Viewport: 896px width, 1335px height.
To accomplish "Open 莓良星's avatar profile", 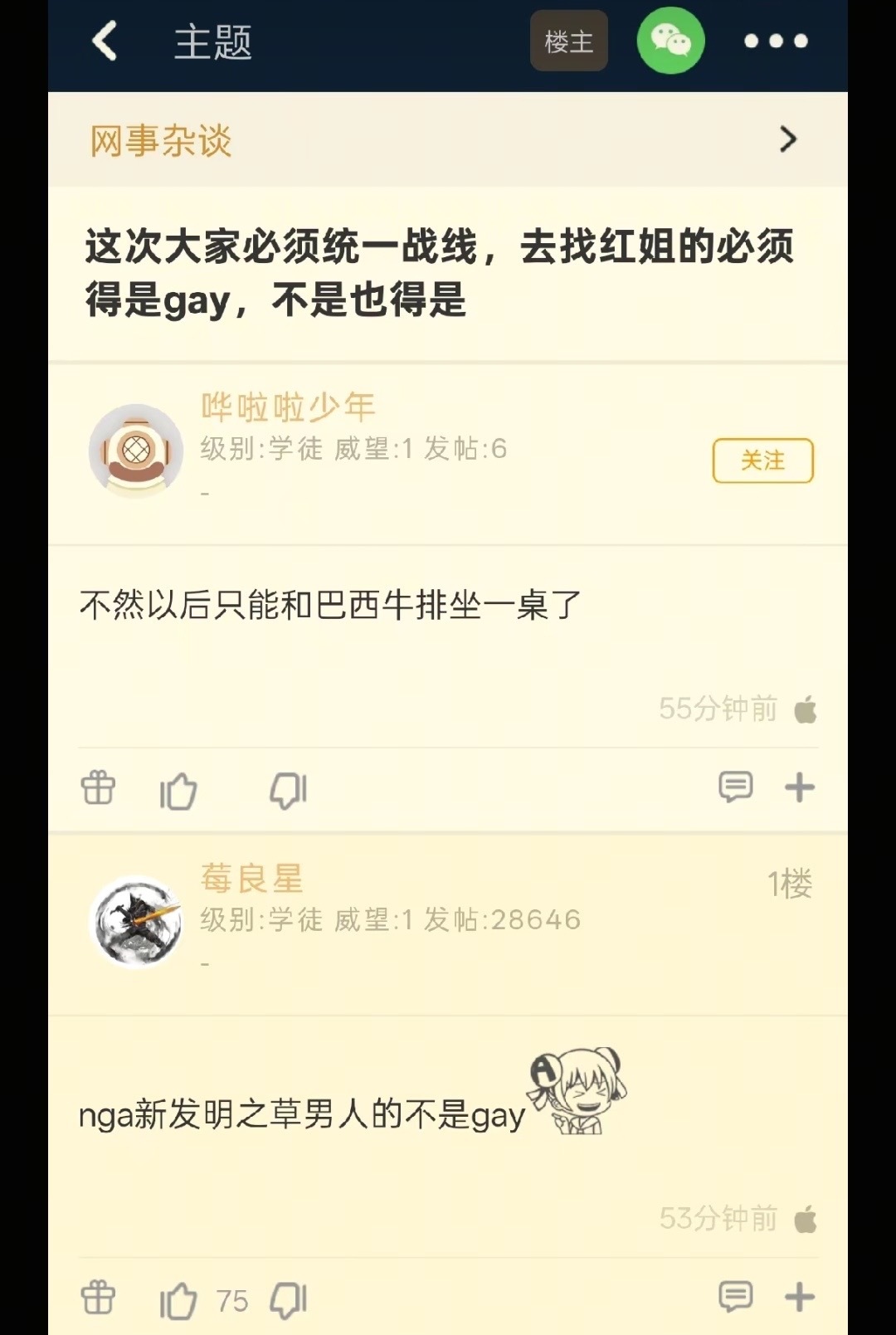I will pos(136,922).
